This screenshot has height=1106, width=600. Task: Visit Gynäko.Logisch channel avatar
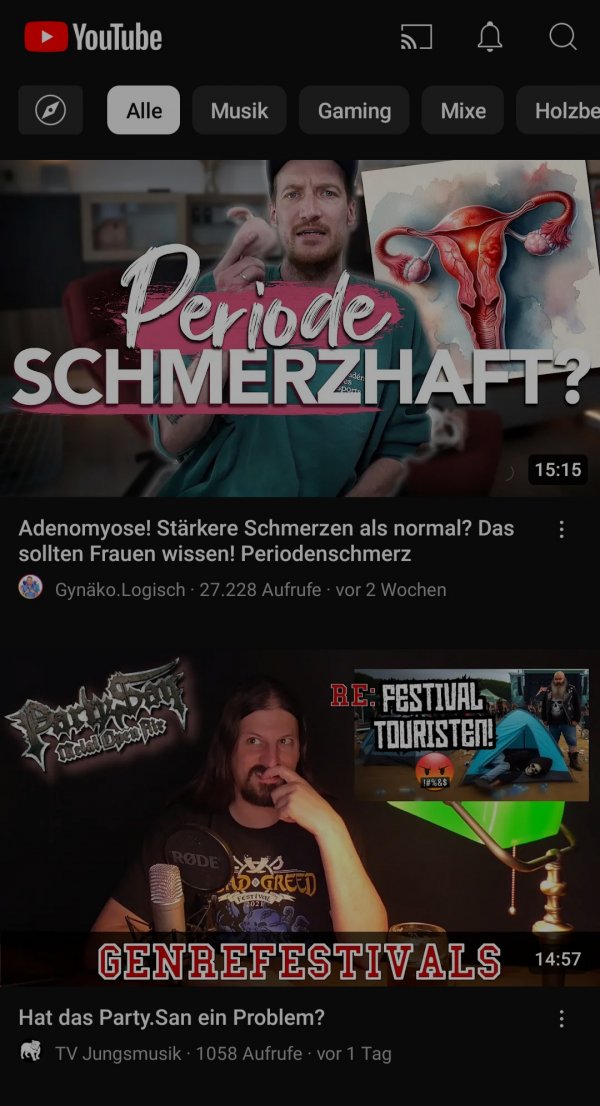pyautogui.click(x=31, y=588)
